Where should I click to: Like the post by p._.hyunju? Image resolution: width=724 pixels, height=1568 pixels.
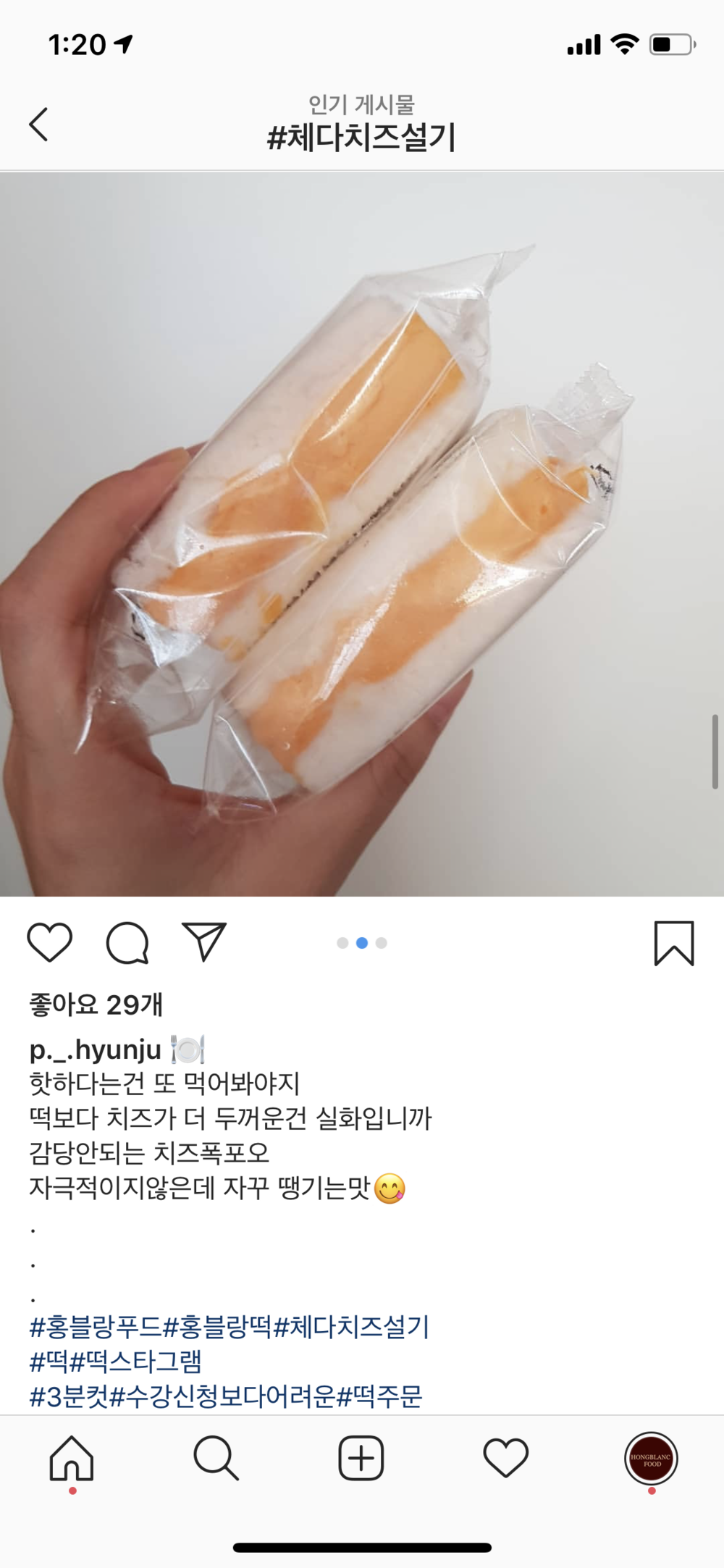point(50,942)
